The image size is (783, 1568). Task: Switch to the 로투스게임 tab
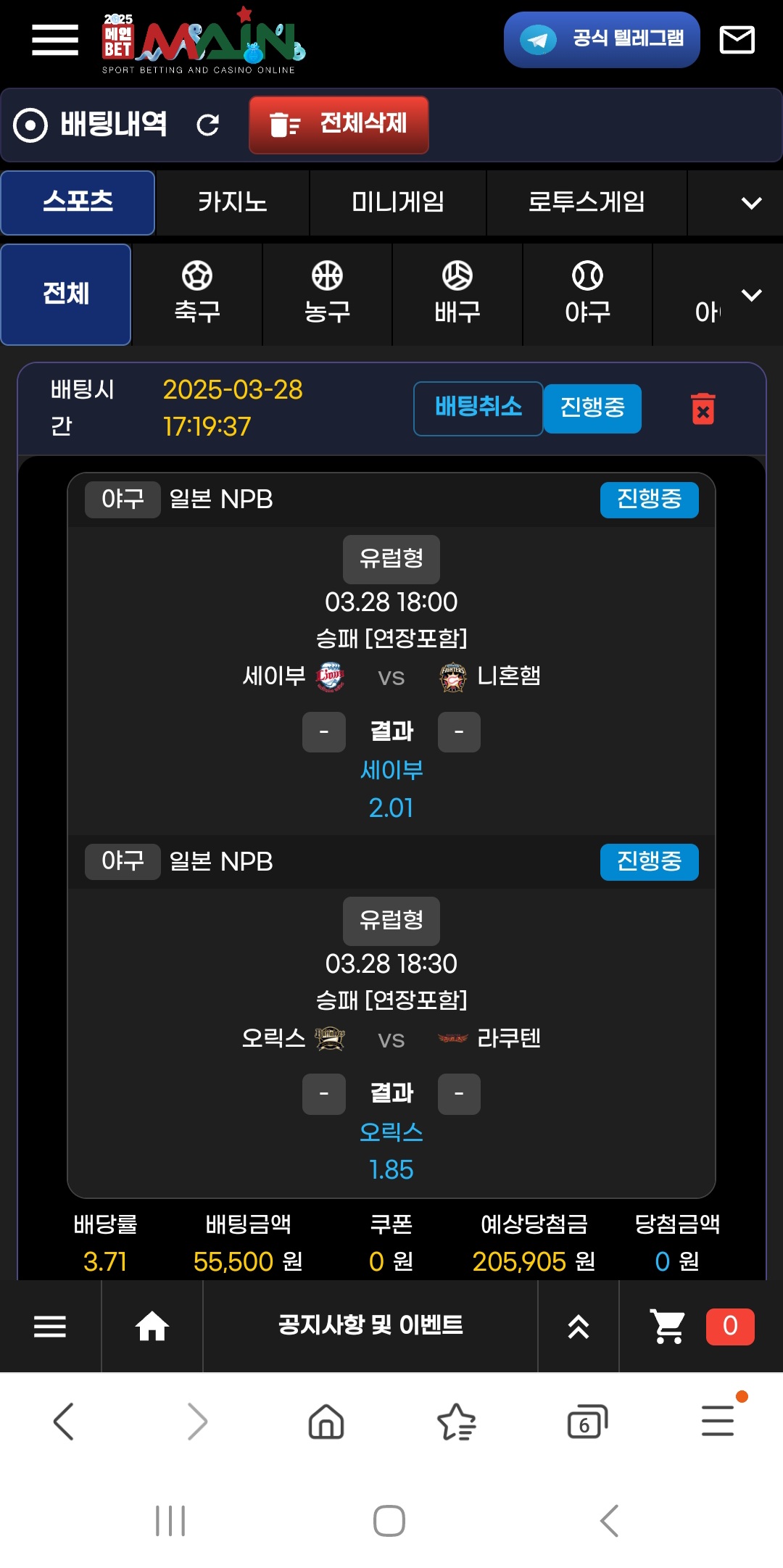click(586, 202)
